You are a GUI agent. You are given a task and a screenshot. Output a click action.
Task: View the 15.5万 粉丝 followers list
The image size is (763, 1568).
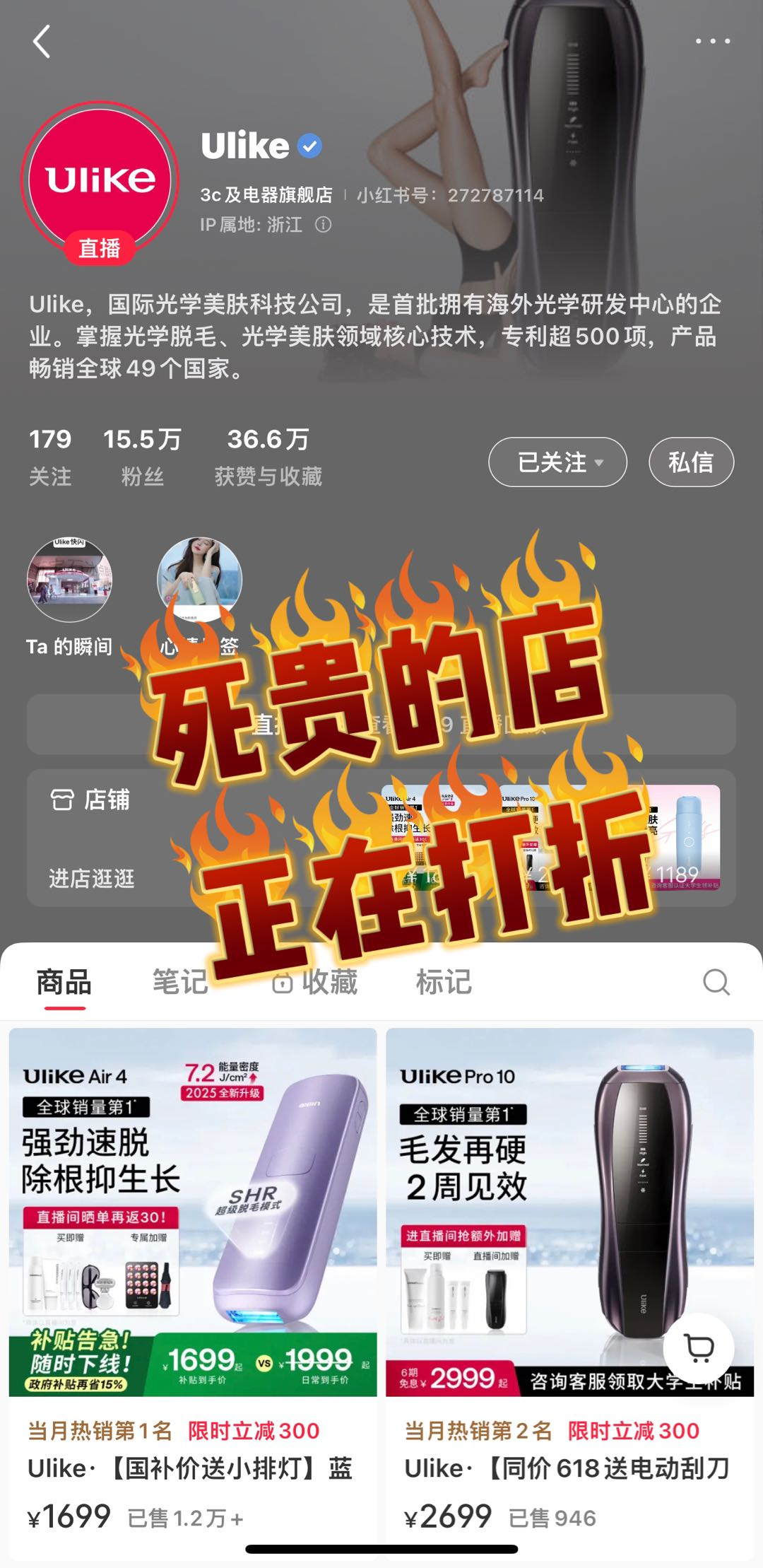click(142, 457)
